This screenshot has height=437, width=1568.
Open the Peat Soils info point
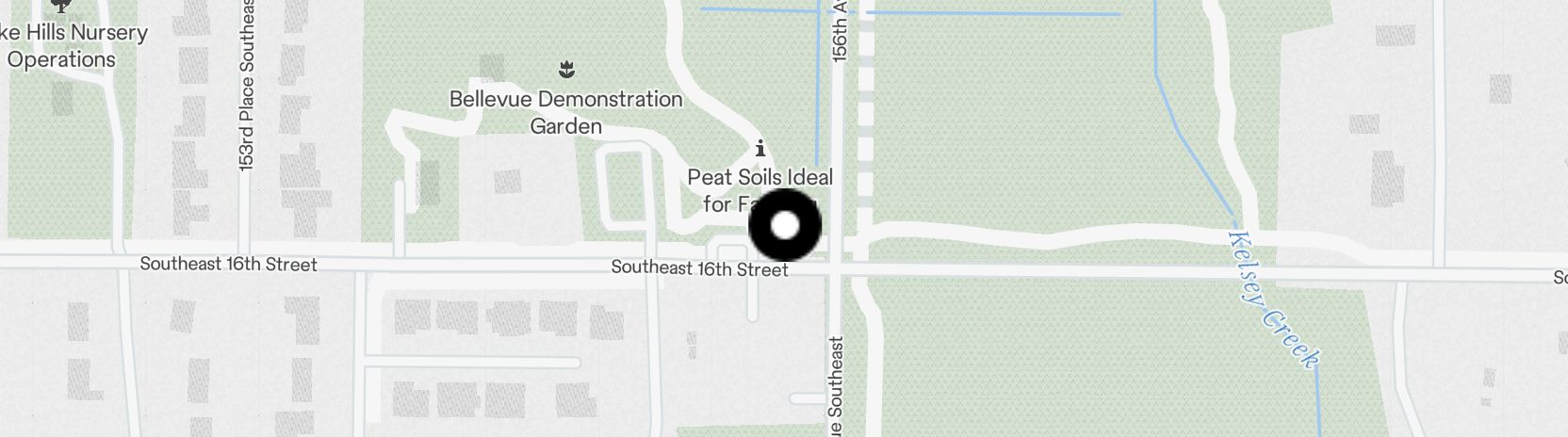click(x=760, y=149)
